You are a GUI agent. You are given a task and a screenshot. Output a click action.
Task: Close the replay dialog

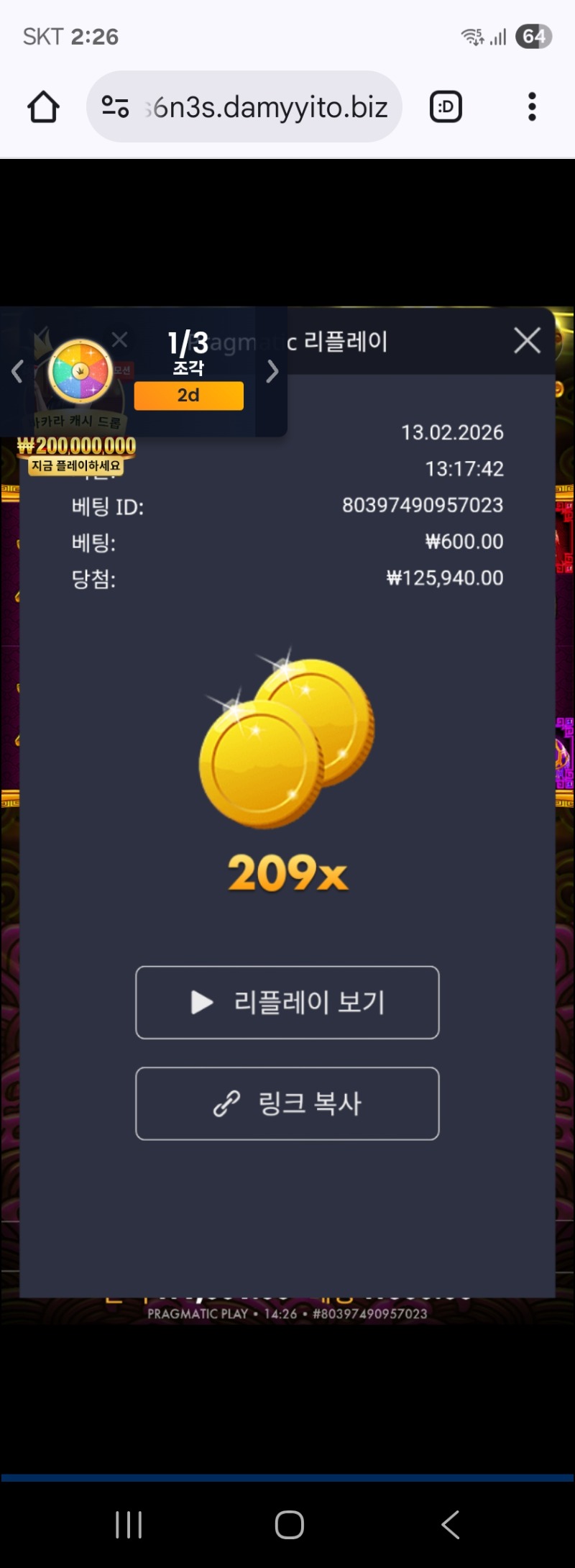[527, 340]
